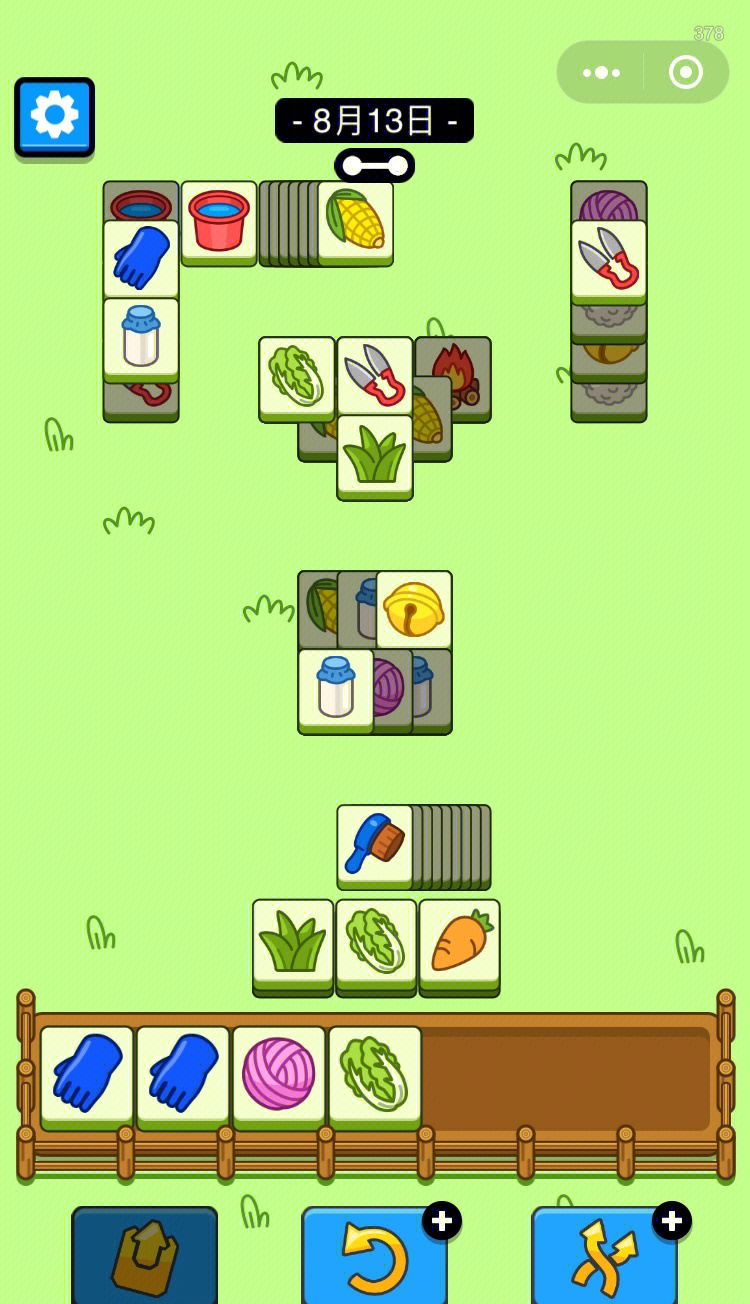Close the mini program with the circle button
750x1304 pixels.
(x=686, y=72)
